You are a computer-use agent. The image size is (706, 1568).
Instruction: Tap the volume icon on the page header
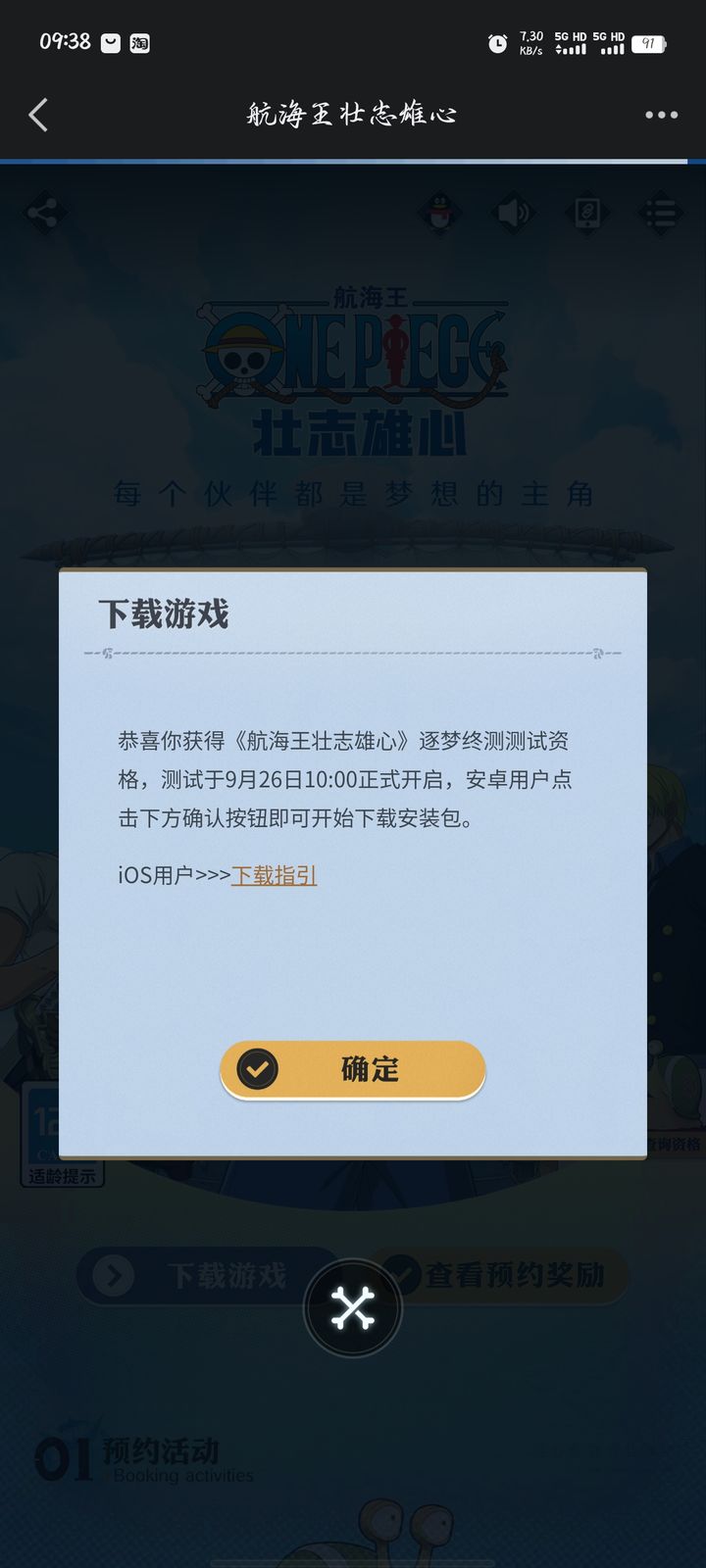pyautogui.click(x=514, y=211)
